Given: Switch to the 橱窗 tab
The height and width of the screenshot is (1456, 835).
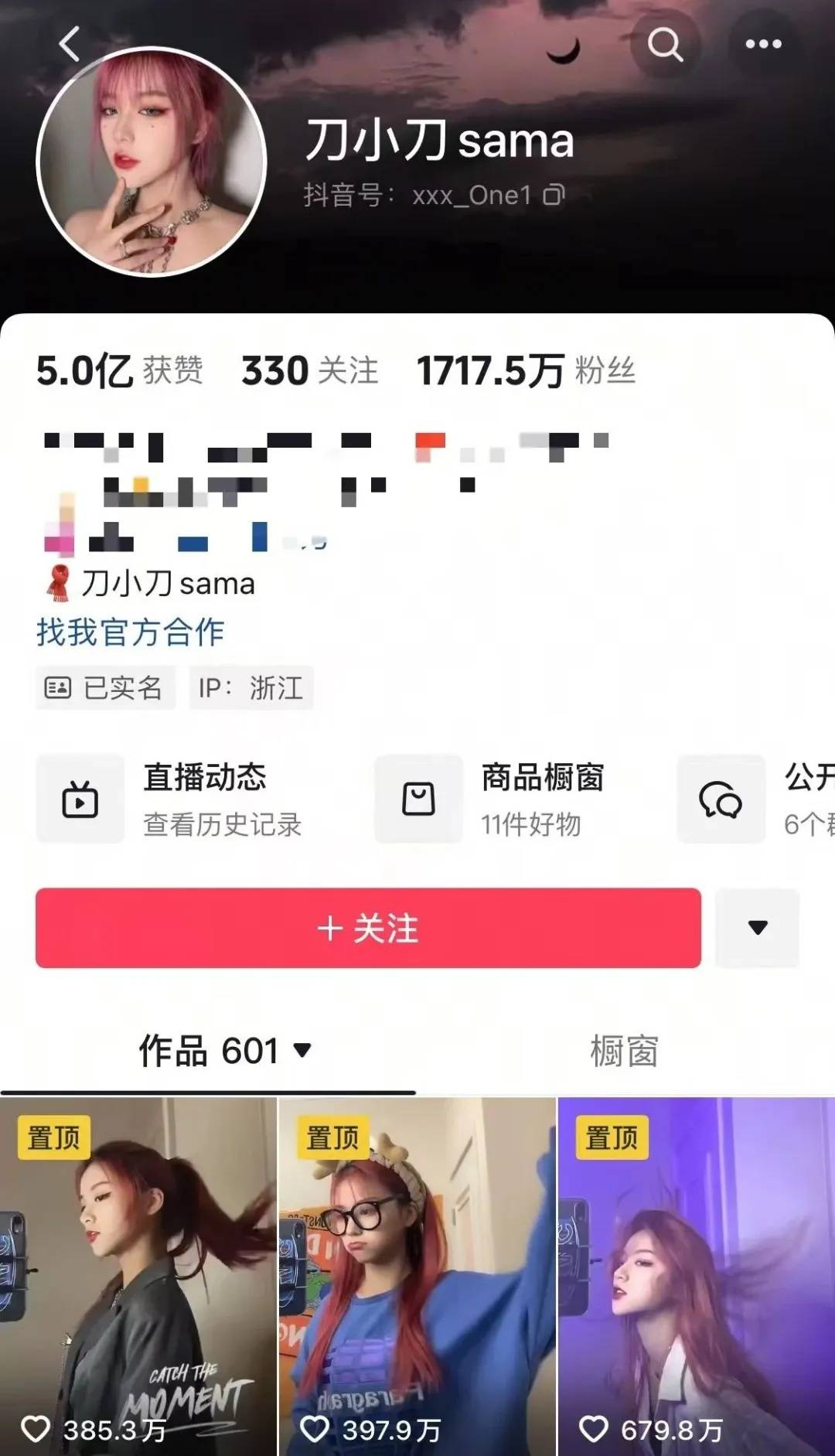Looking at the screenshot, I should click(x=622, y=1049).
